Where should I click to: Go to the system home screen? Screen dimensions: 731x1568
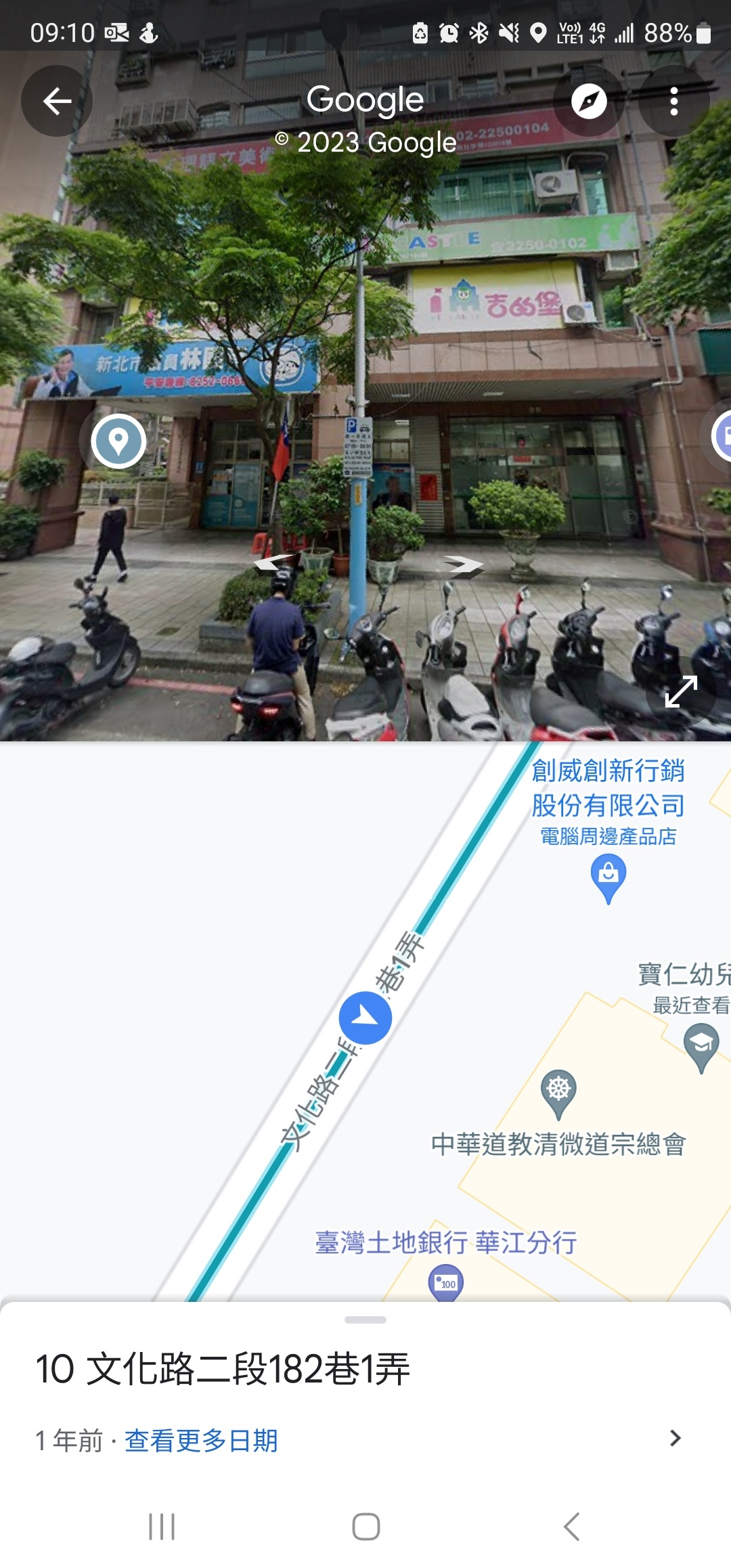[365, 1527]
